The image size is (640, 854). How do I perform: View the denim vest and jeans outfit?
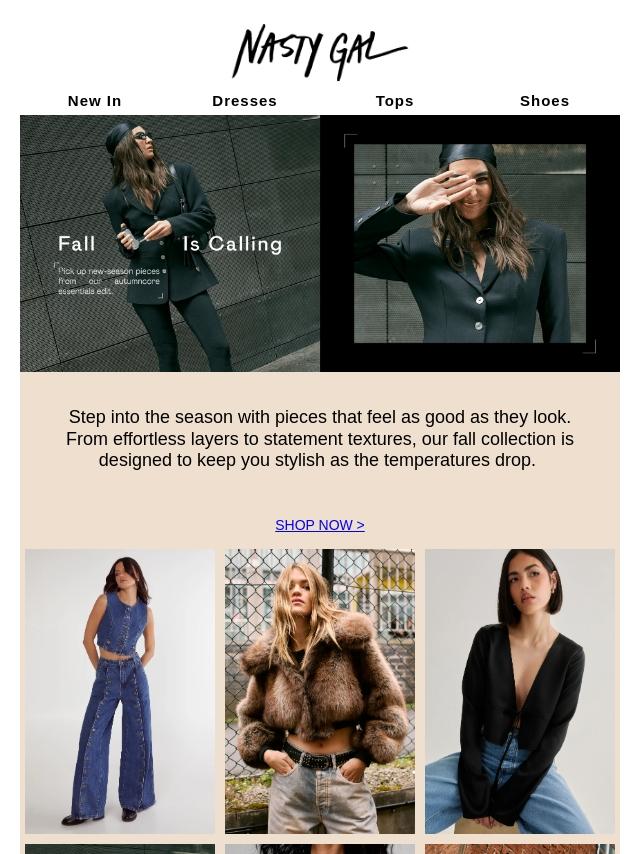(x=120, y=690)
